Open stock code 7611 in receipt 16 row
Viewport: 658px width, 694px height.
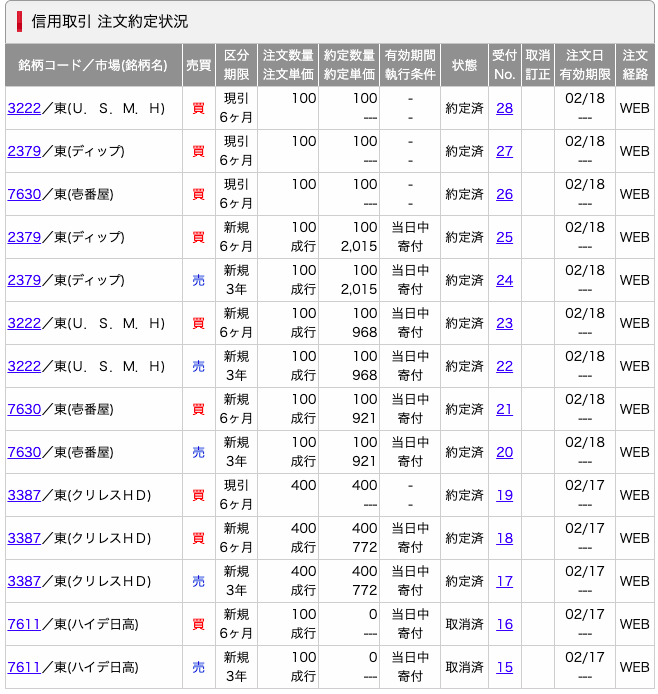pos(24,624)
